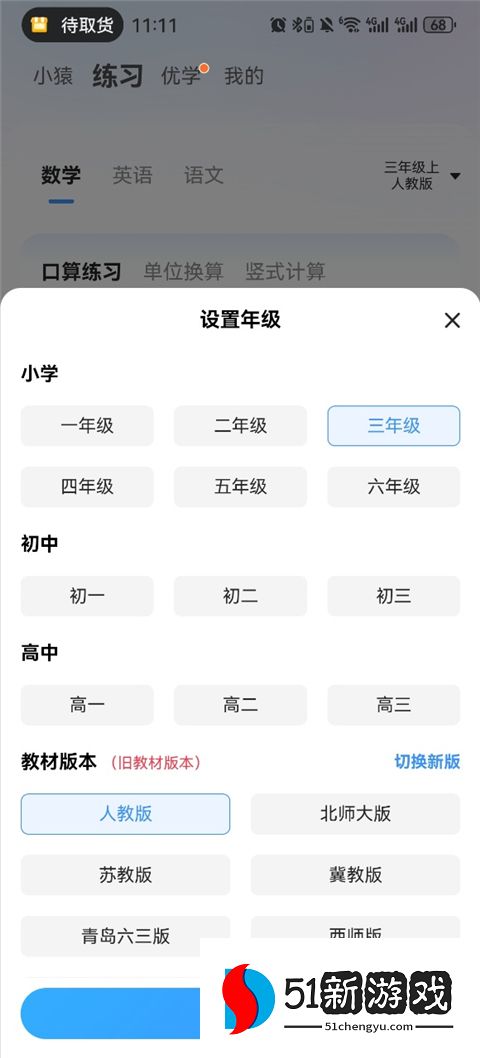Pick 冀教版 textbook version
The height and width of the screenshot is (1058, 480).
(x=355, y=875)
